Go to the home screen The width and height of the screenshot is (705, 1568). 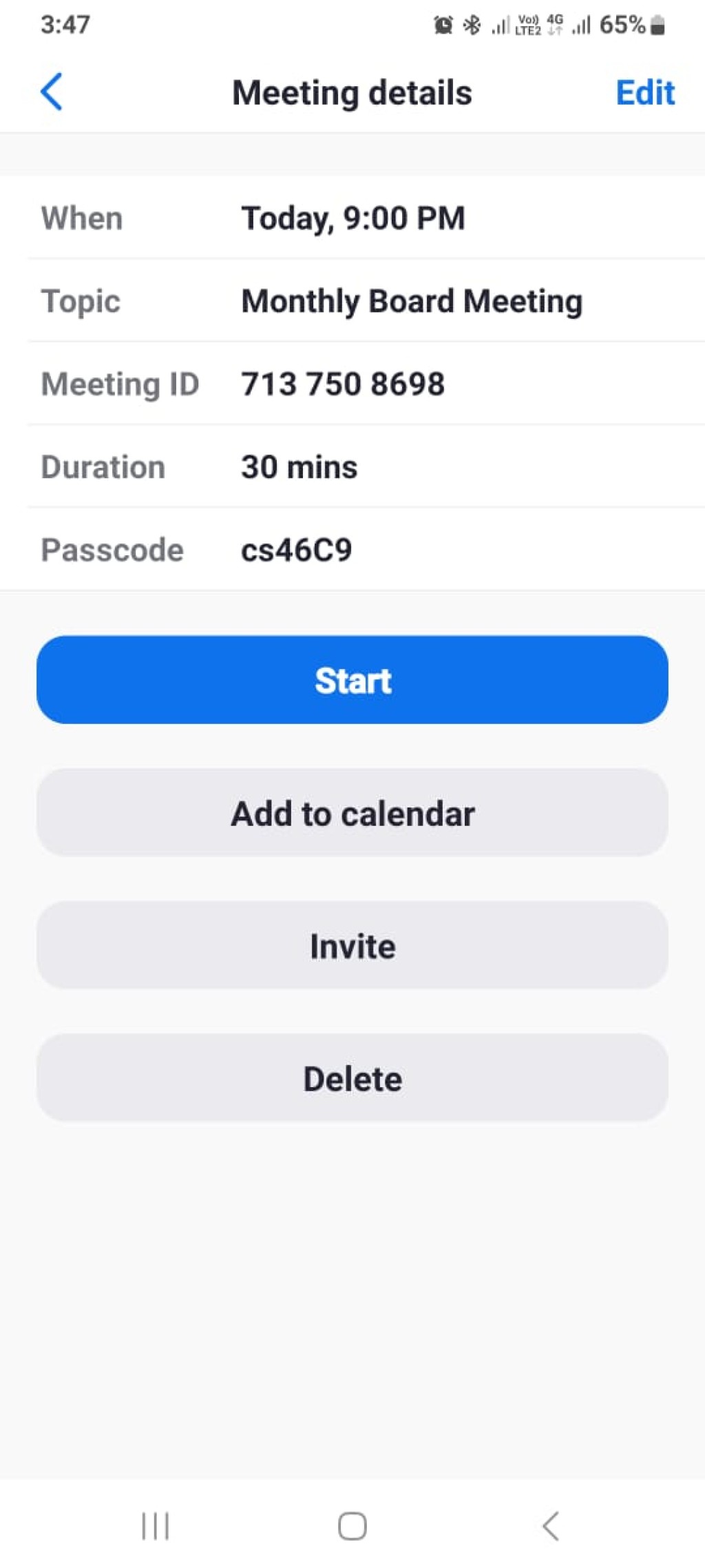tap(352, 1525)
